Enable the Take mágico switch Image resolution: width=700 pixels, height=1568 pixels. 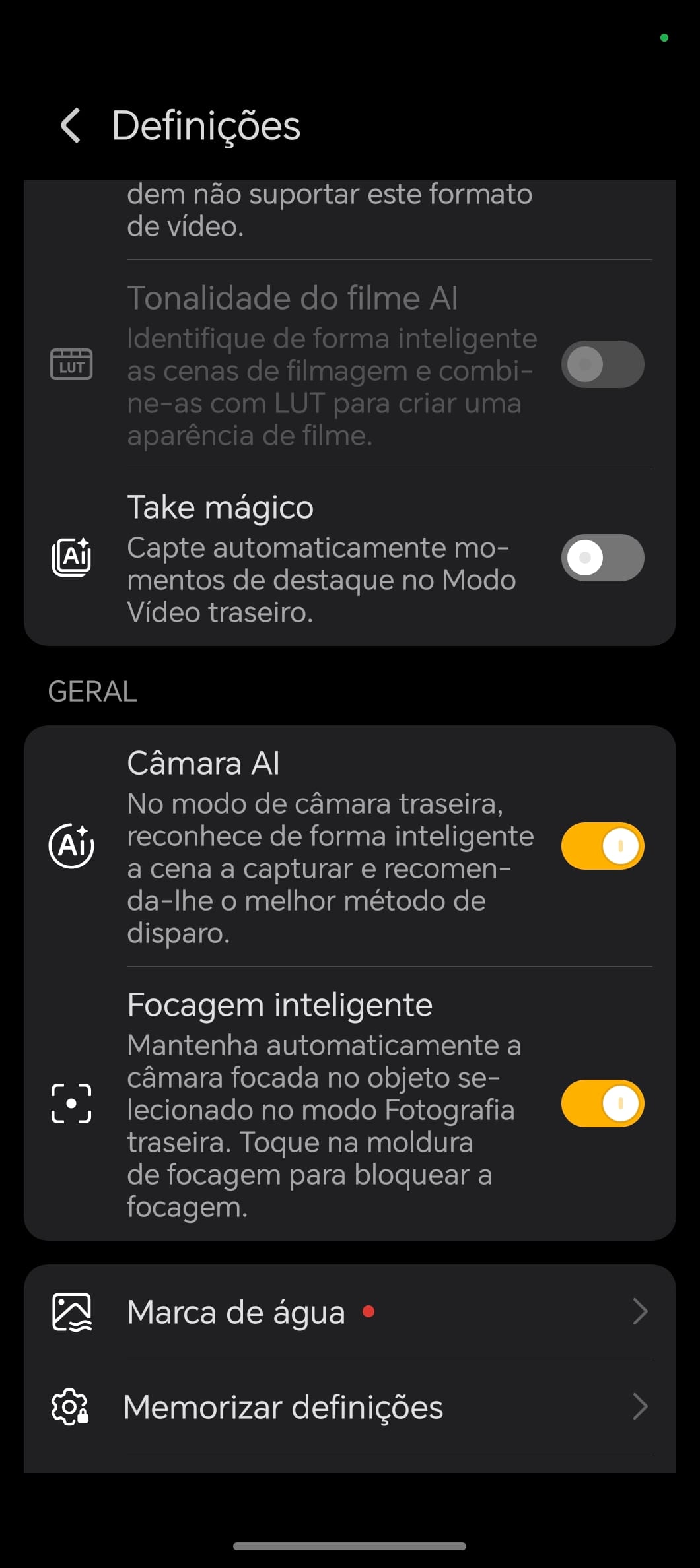pyautogui.click(x=602, y=558)
